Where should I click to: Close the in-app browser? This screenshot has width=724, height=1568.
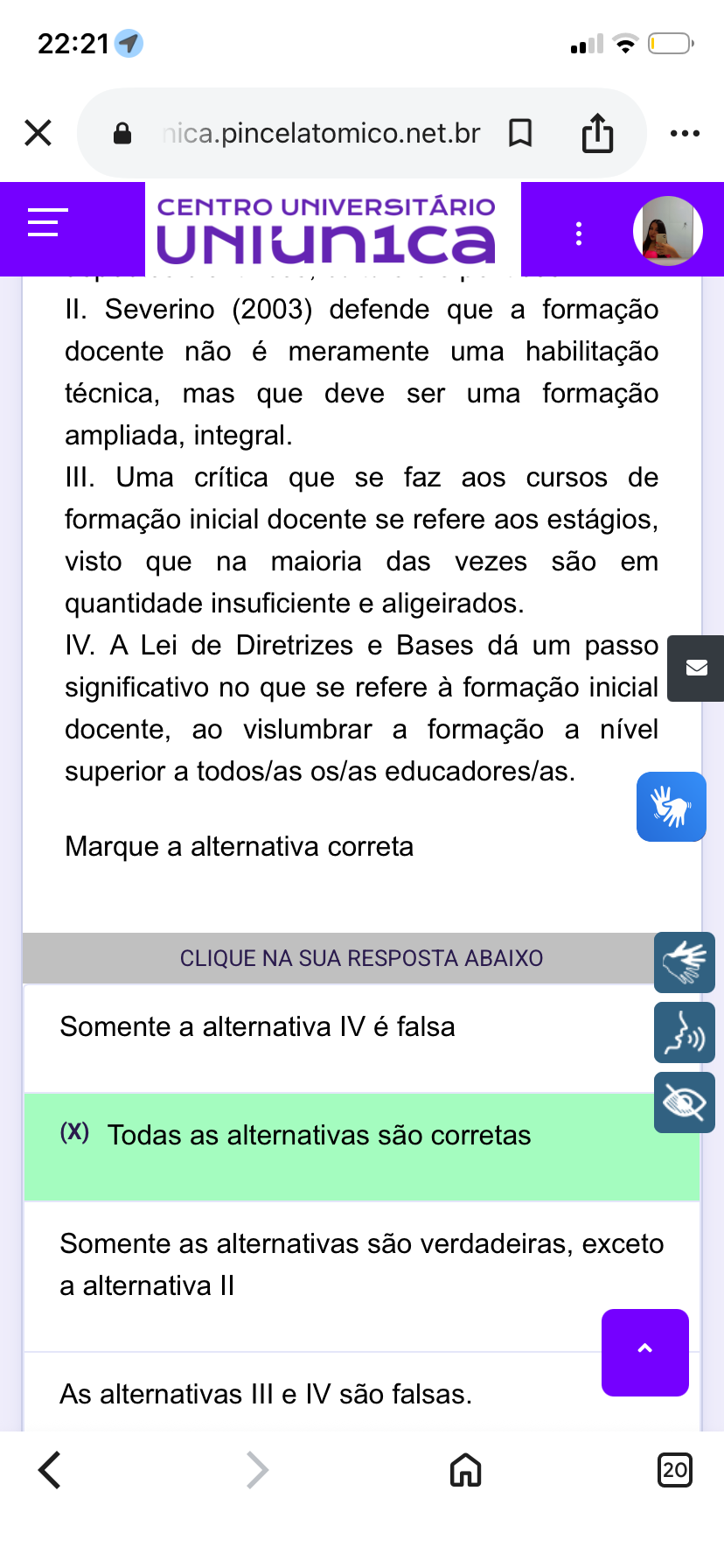click(x=38, y=133)
